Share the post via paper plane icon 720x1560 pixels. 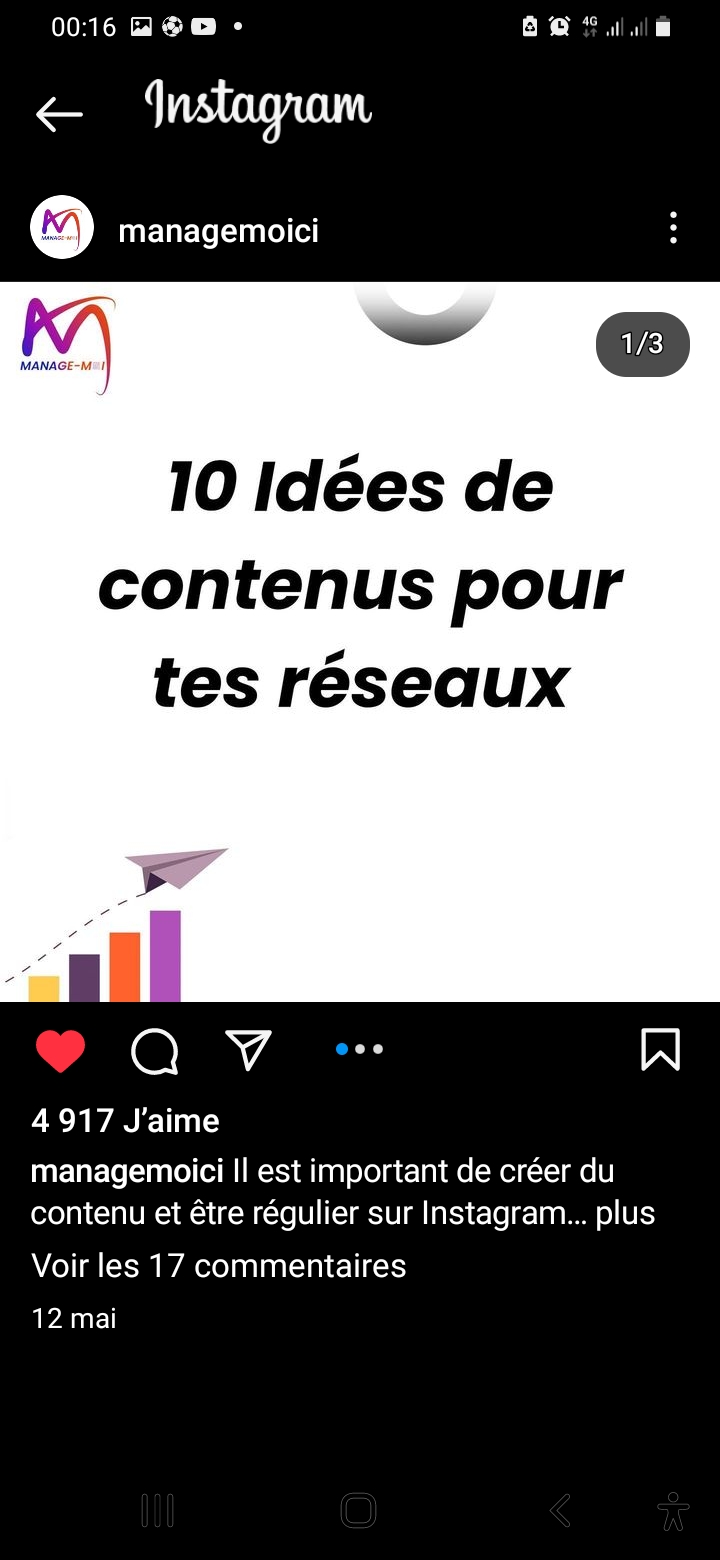(x=248, y=1050)
